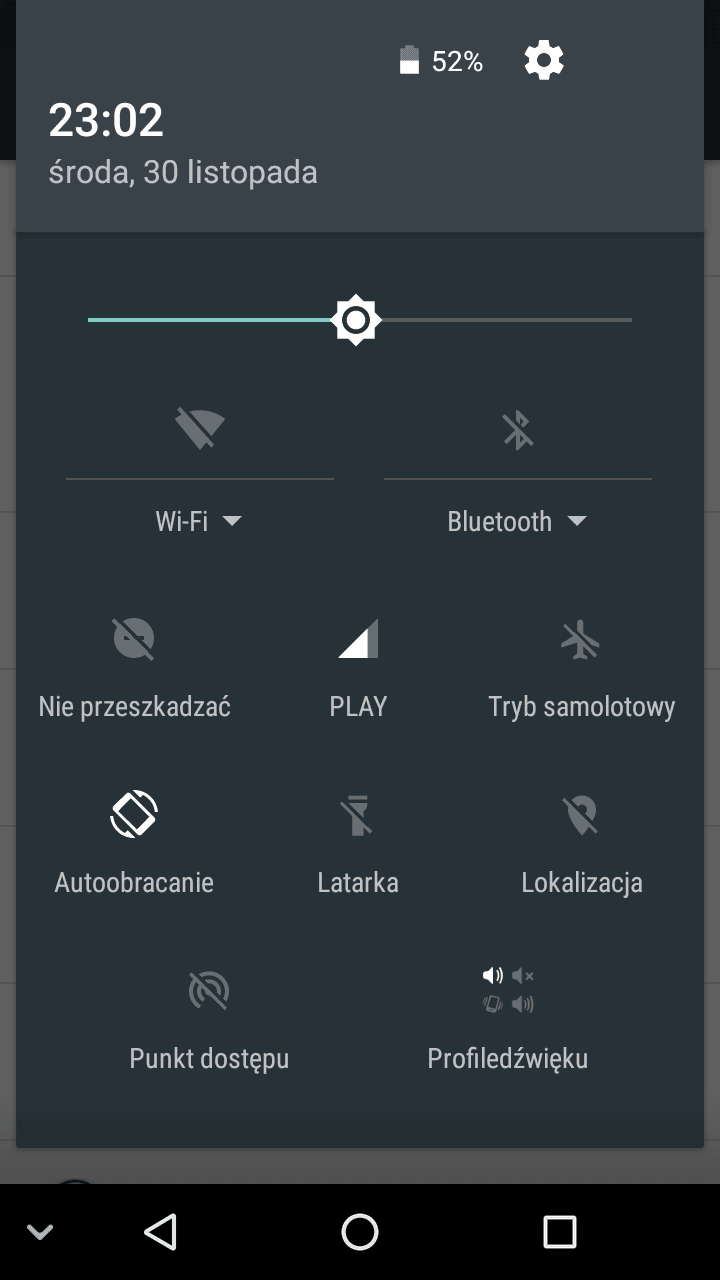Turn on Punkt dostępu hotspot

[x=209, y=1019]
